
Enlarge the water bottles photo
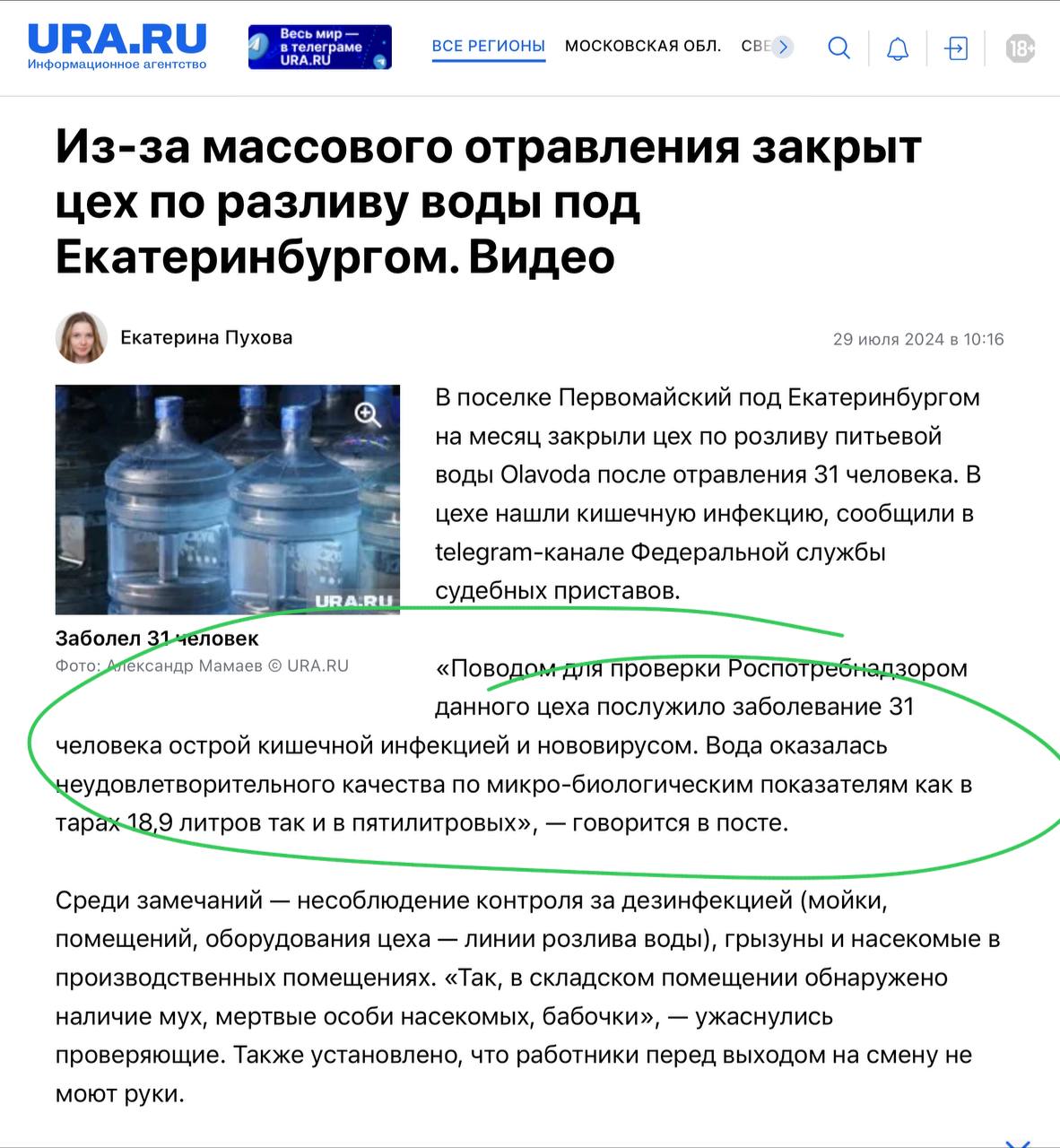(x=368, y=414)
